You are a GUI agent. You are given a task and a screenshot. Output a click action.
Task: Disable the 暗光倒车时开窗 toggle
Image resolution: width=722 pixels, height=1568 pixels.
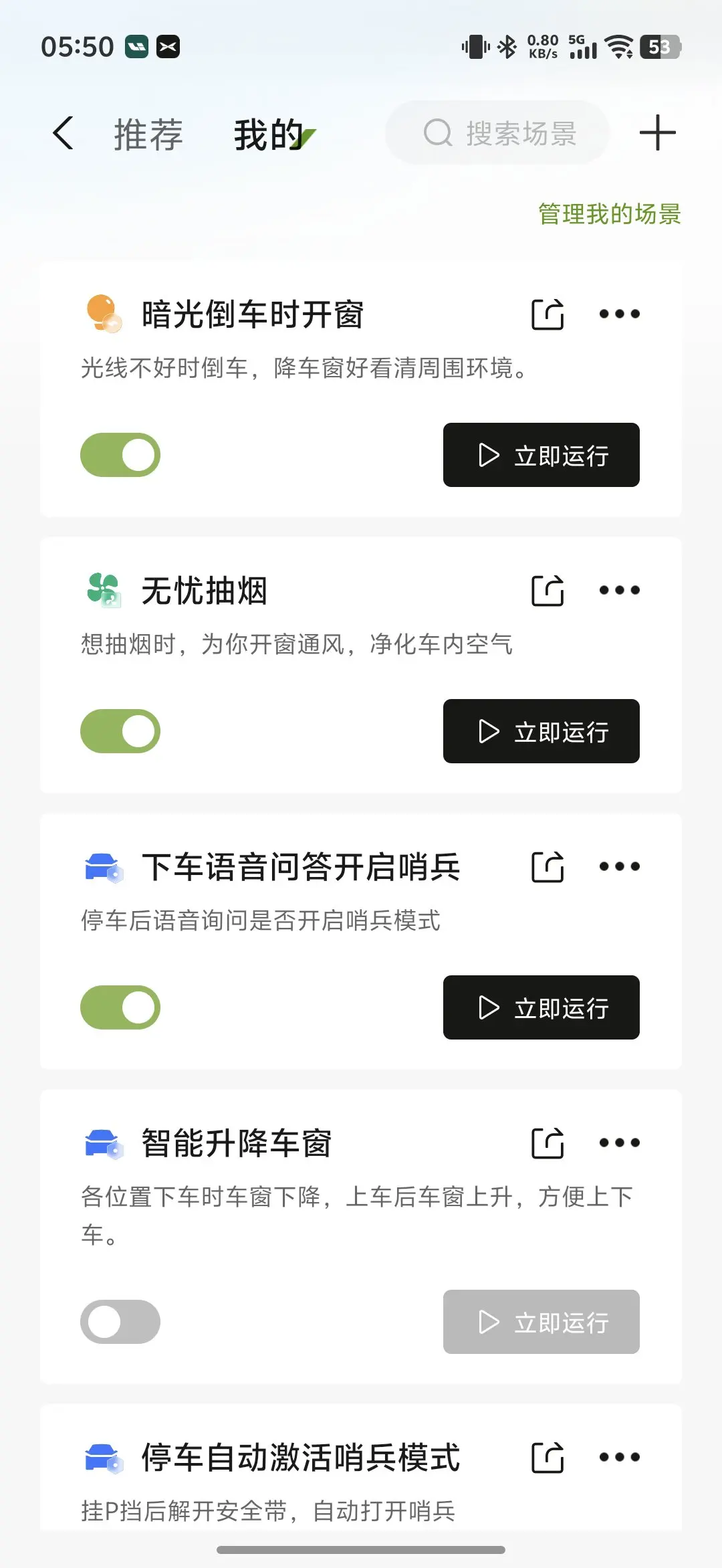[120, 455]
